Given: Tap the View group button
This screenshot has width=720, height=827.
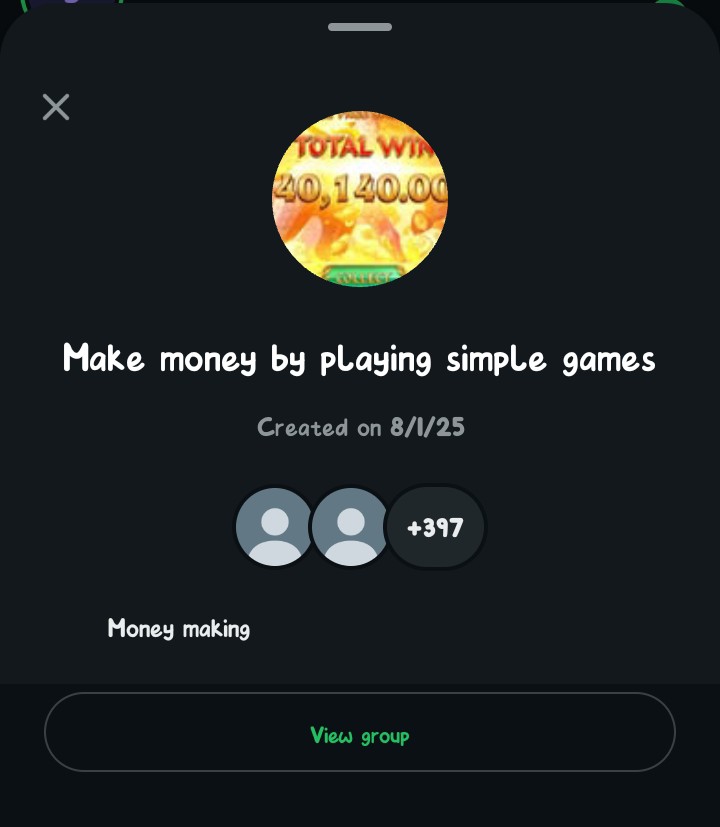Looking at the screenshot, I should 360,733.
